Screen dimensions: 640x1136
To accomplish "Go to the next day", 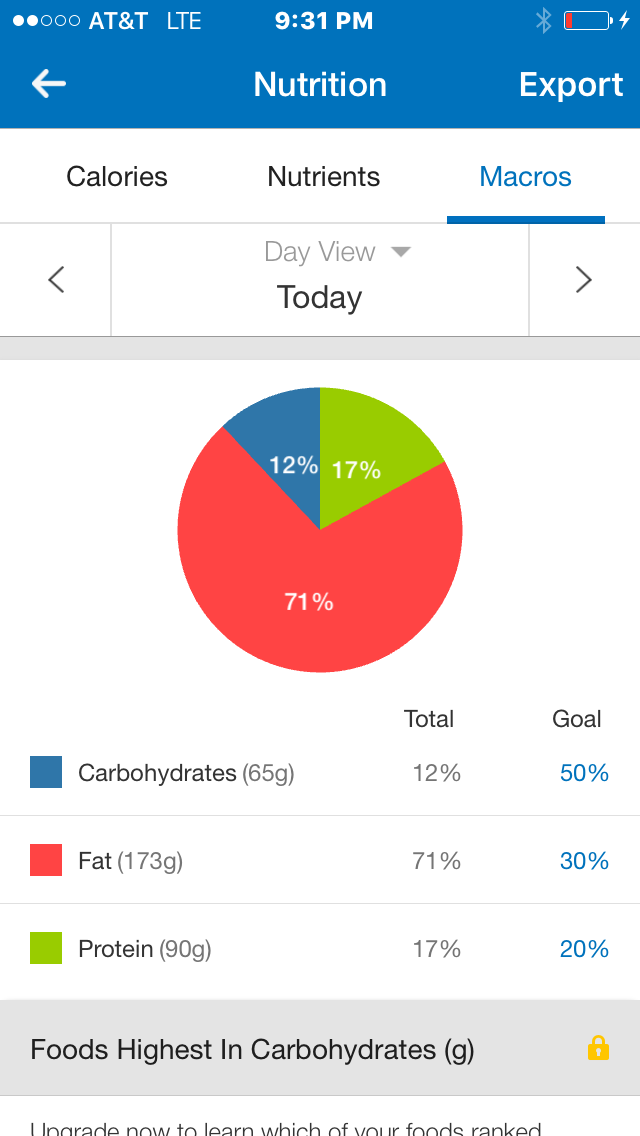I will coord(584,280).
